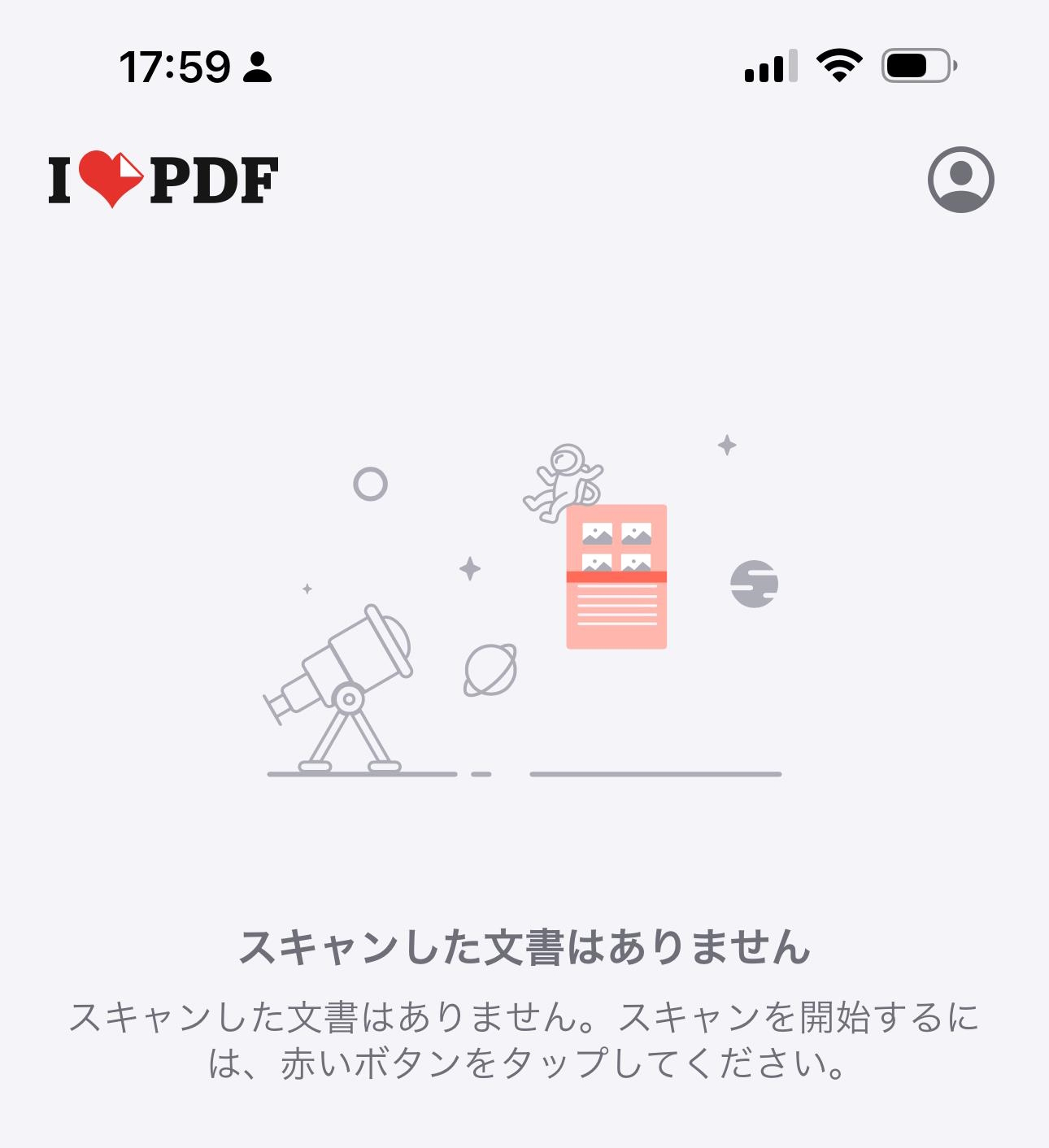Screen dimensions: 1049x1148
Task: Tap the small circle shape illustration
Action: 368,485
